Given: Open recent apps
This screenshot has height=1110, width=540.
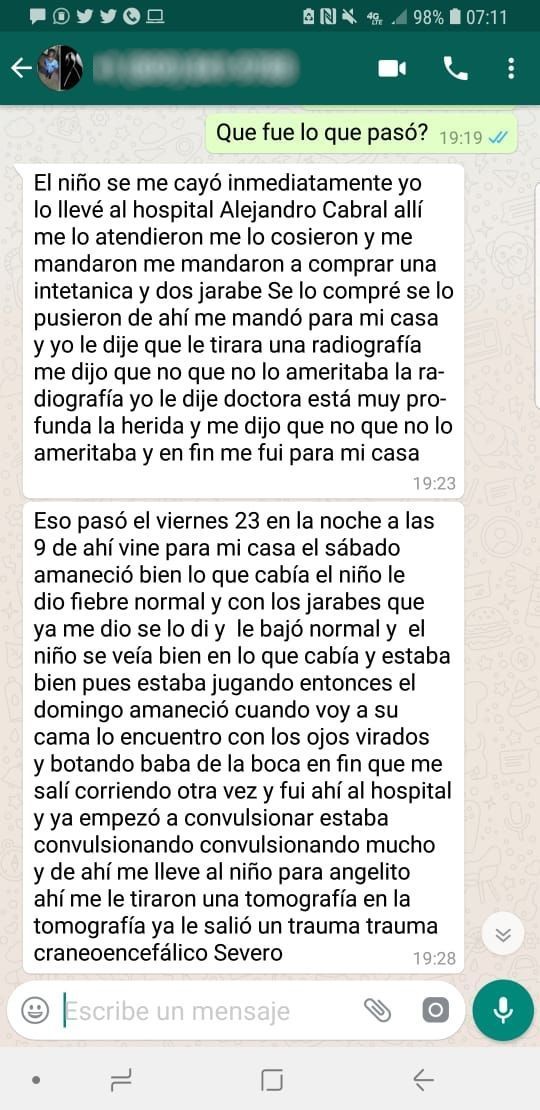Looking at the screenshot, I should (121, 1080).
